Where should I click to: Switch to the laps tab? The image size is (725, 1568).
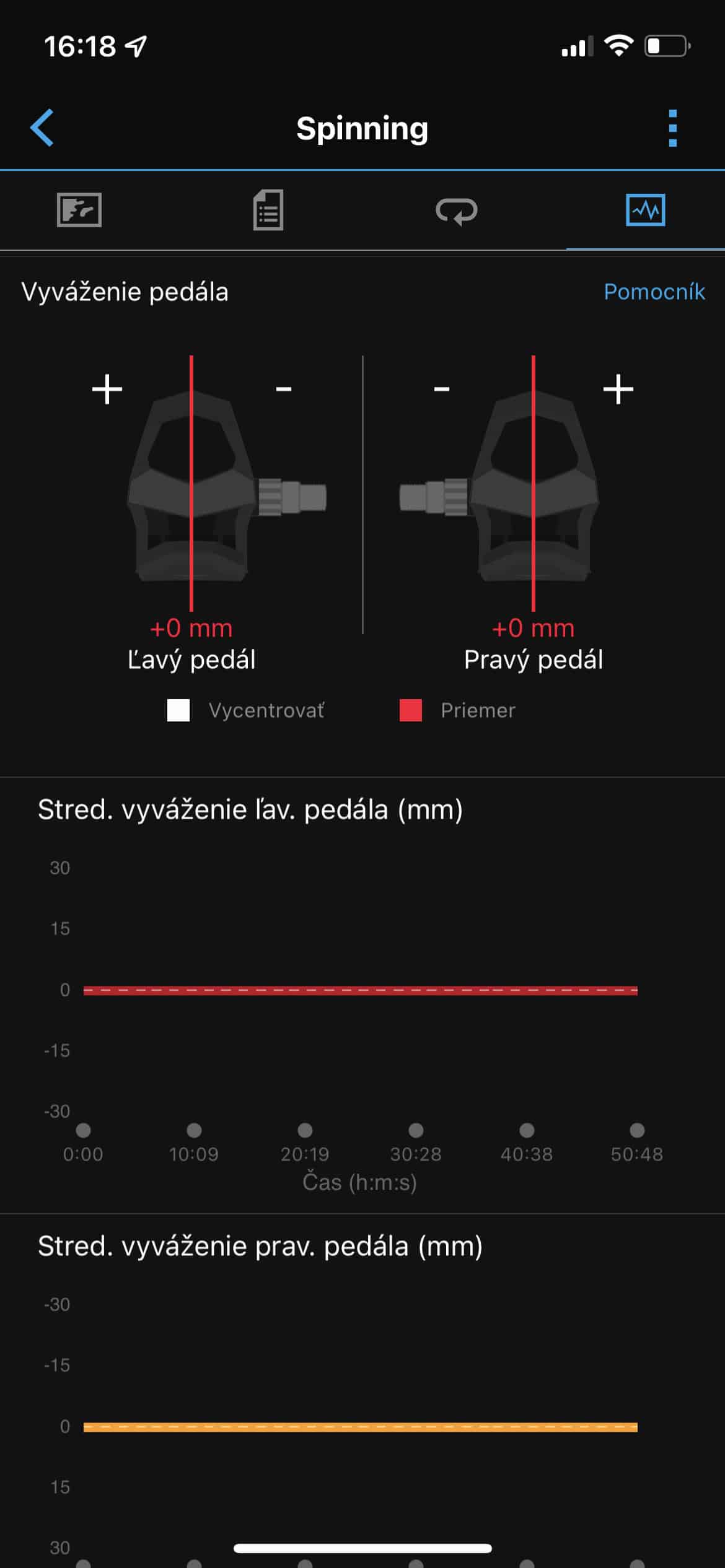click(457, 211)
